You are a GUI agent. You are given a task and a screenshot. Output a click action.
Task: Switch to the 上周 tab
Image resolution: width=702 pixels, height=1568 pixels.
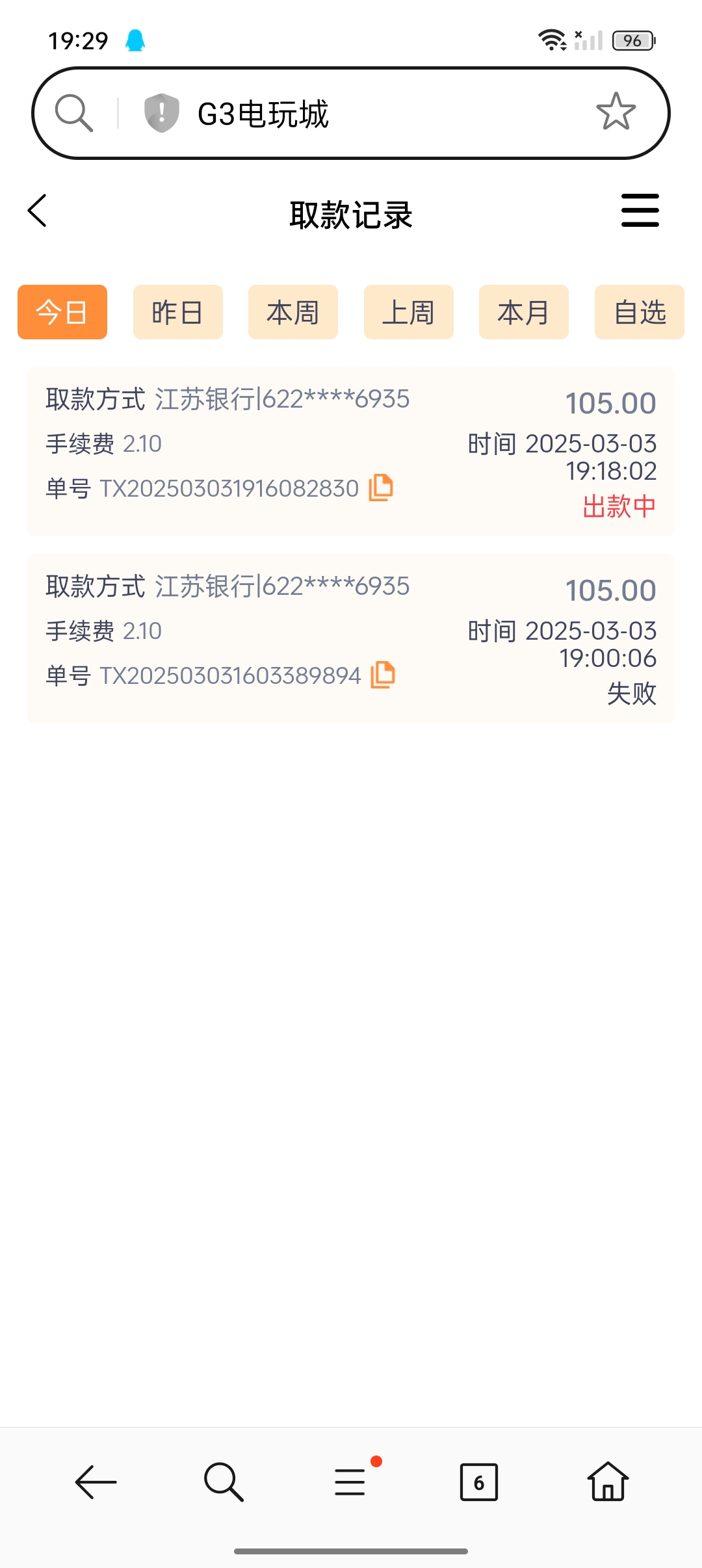[408, 312]
